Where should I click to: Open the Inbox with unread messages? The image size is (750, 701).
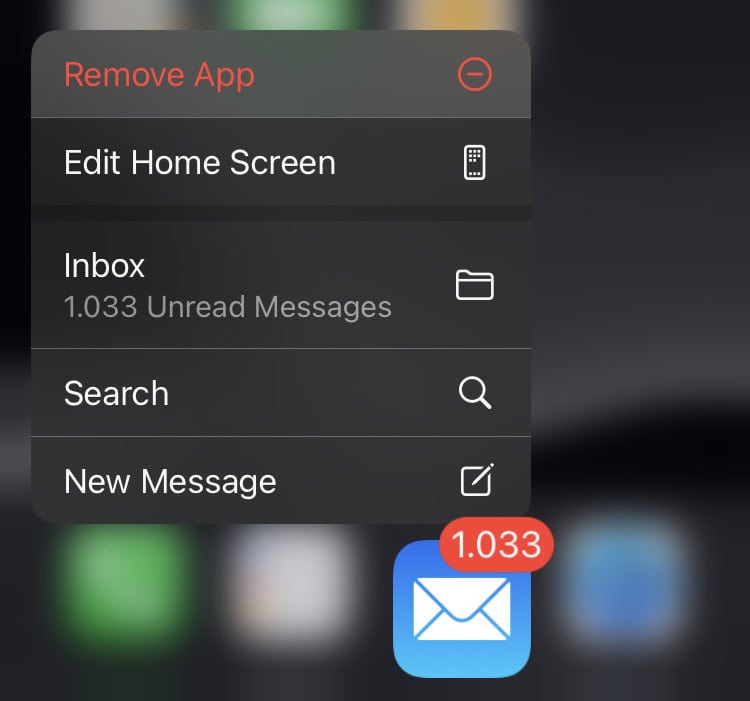(280, 285)
